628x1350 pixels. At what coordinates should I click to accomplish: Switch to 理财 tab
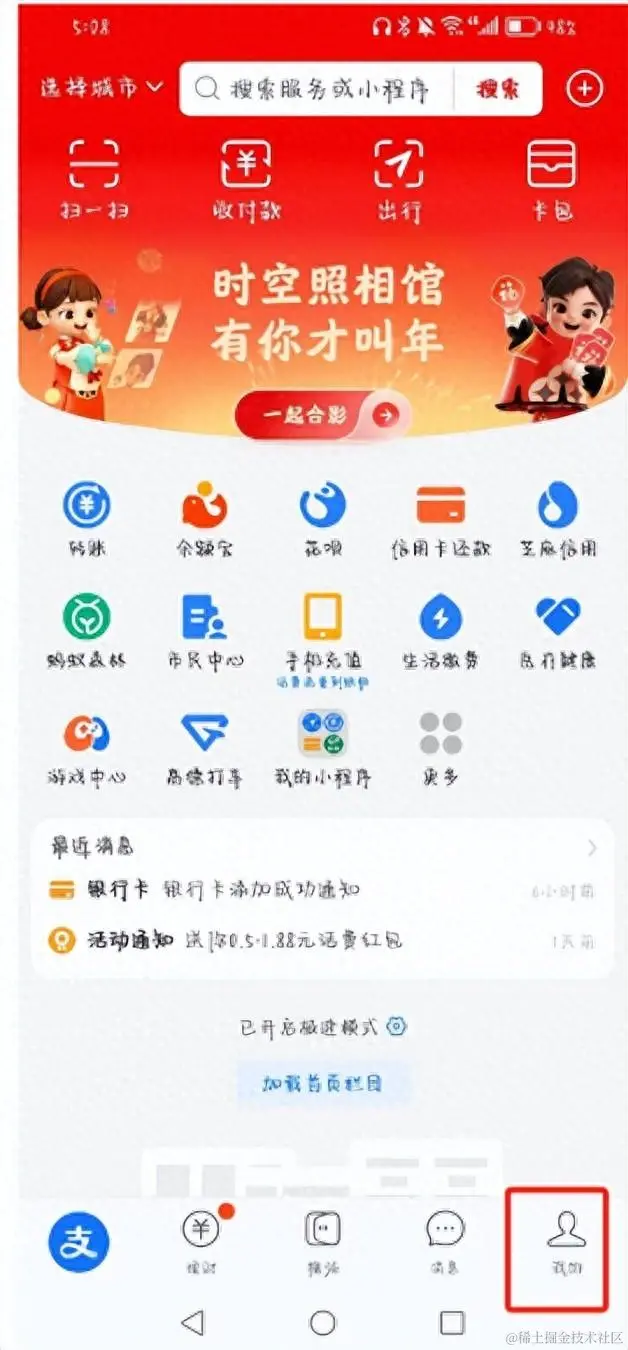click(200, 1241)
